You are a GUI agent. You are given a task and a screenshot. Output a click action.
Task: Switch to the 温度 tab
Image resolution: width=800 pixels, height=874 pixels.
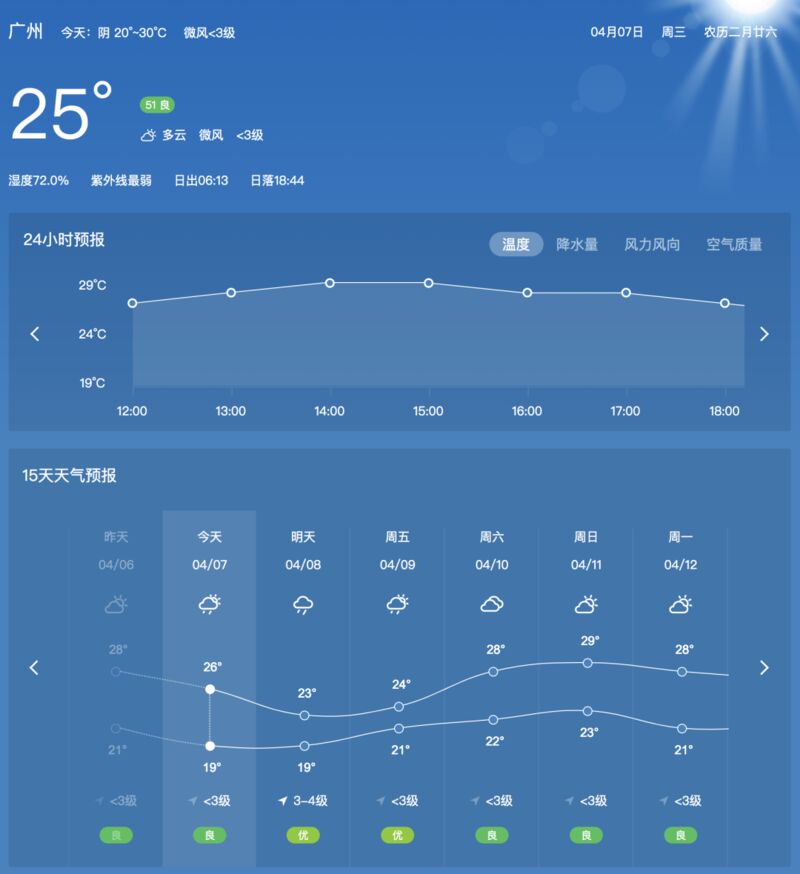pos(515,244)
